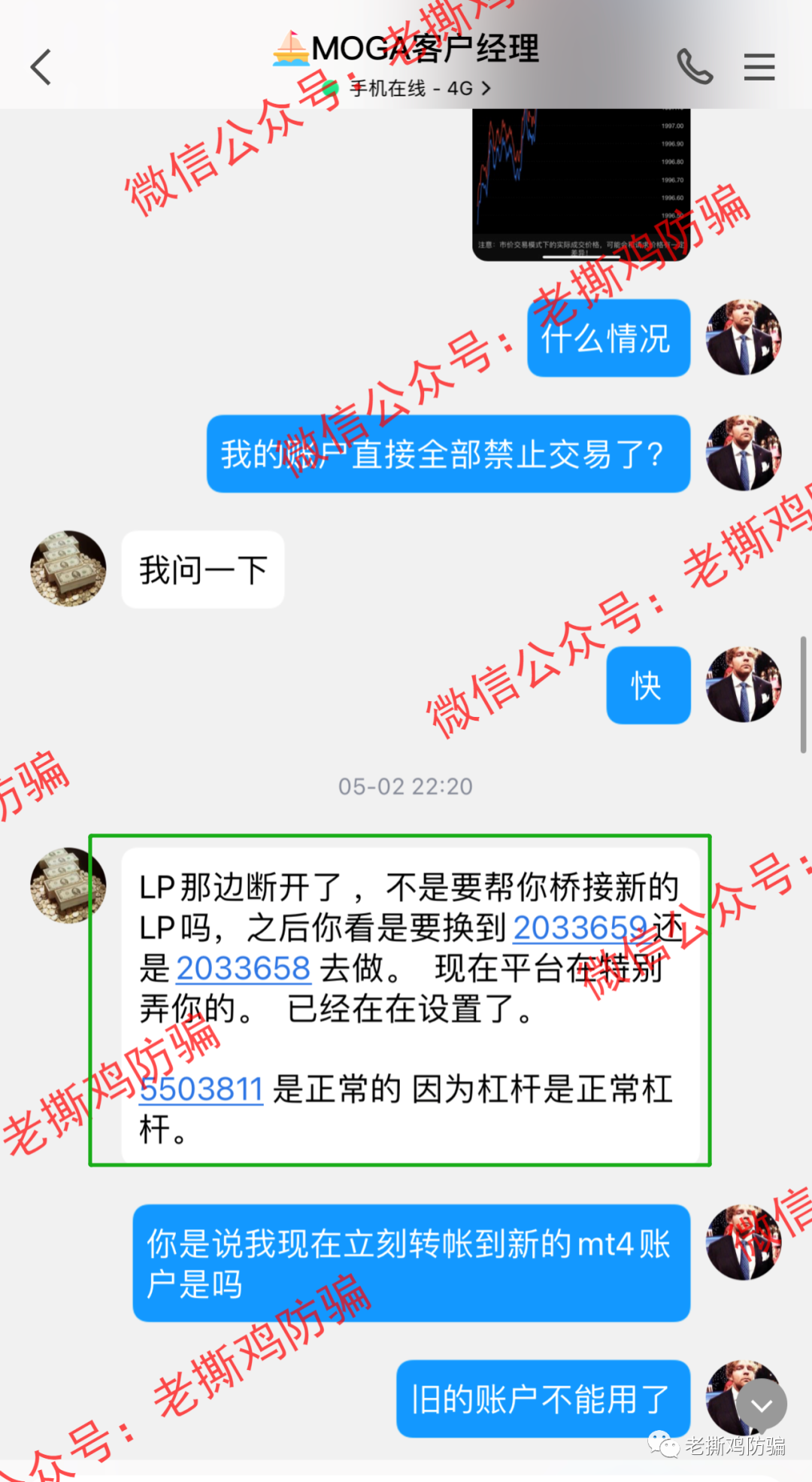Viewport: 812px width, 1482px height.
Task: Start a voice call with MOGA客户经理
Action: pyautogui.click(x=694, y=67)
